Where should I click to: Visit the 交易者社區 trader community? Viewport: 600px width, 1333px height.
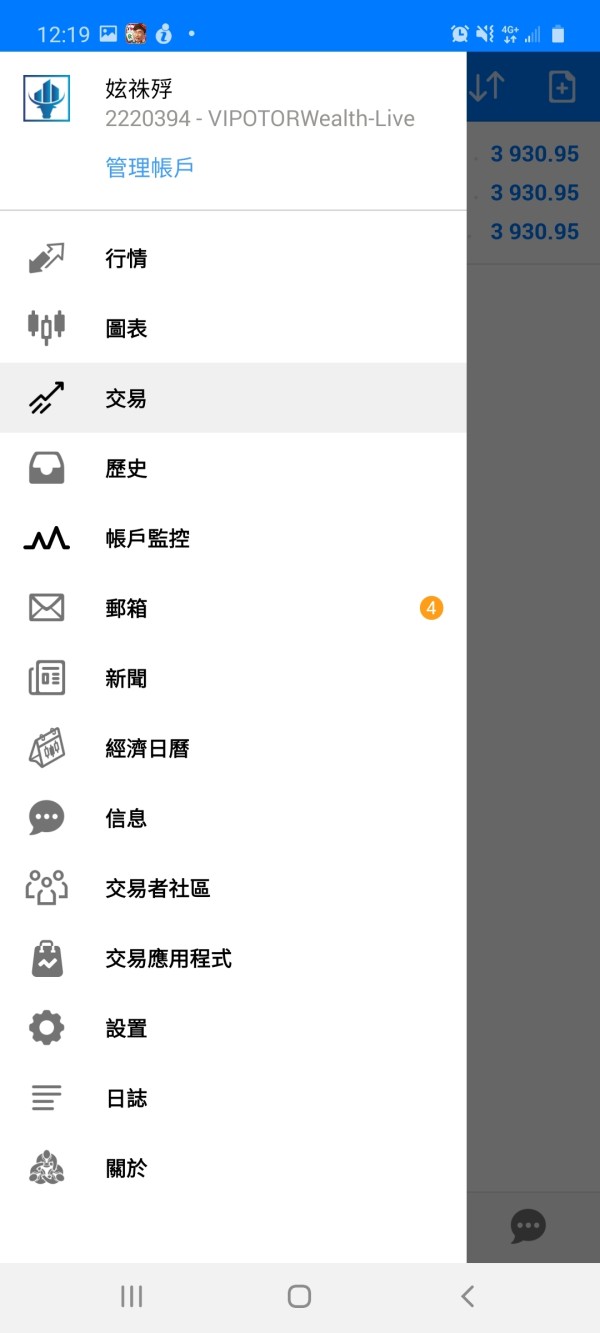pos(233,889)
